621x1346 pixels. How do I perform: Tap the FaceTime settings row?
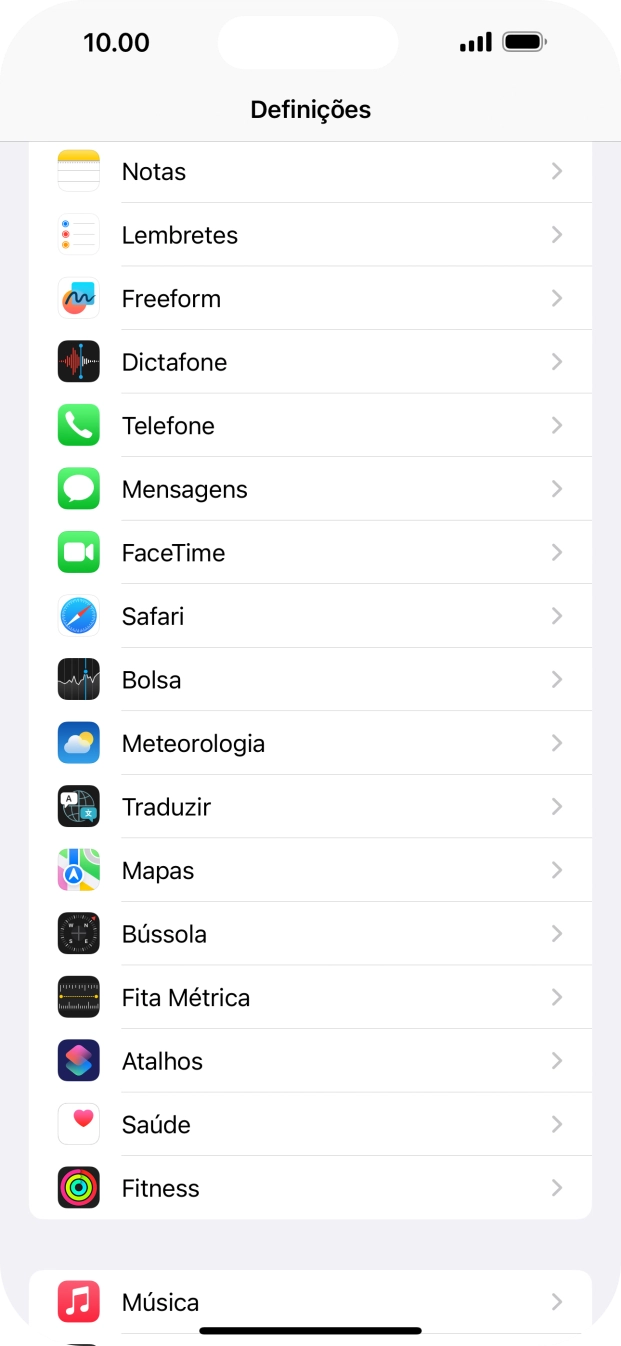click(310, 552)
